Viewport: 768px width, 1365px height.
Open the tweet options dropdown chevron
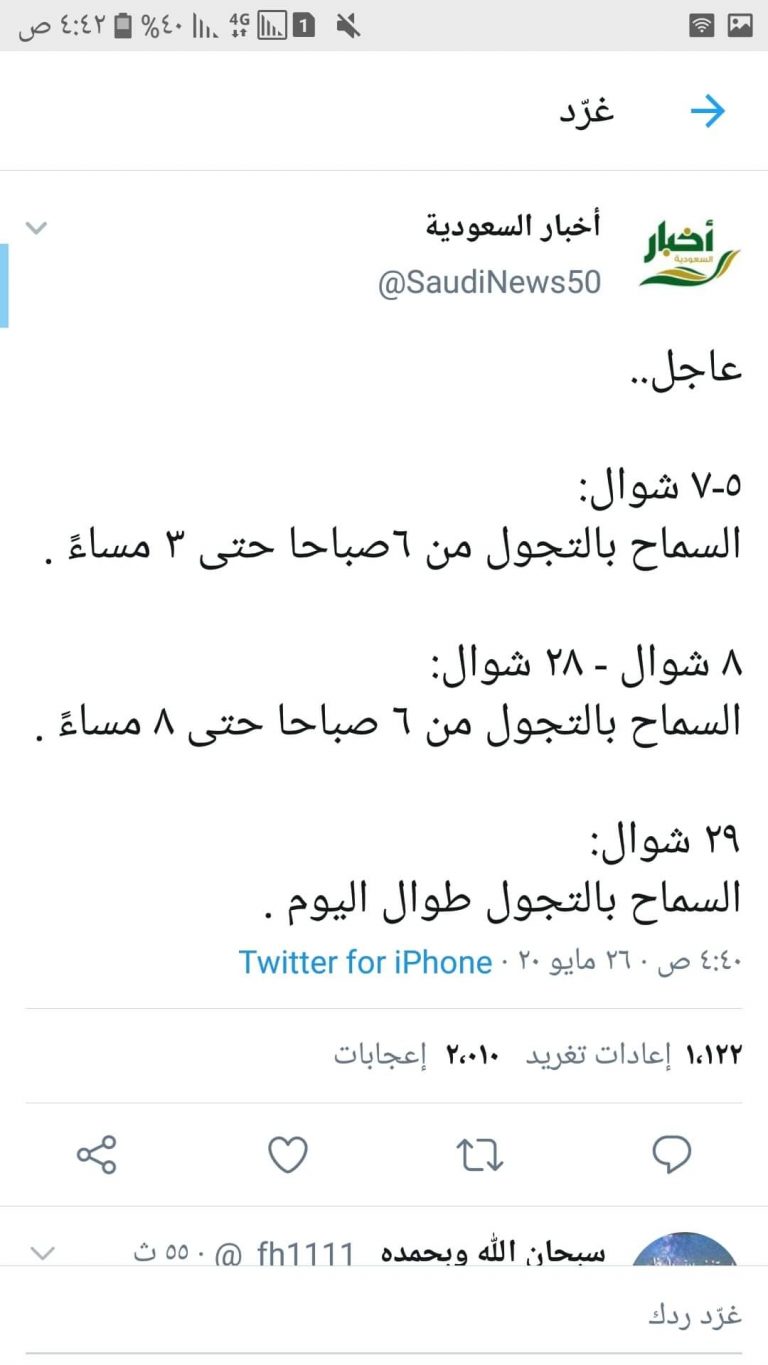tap(36, 228)
